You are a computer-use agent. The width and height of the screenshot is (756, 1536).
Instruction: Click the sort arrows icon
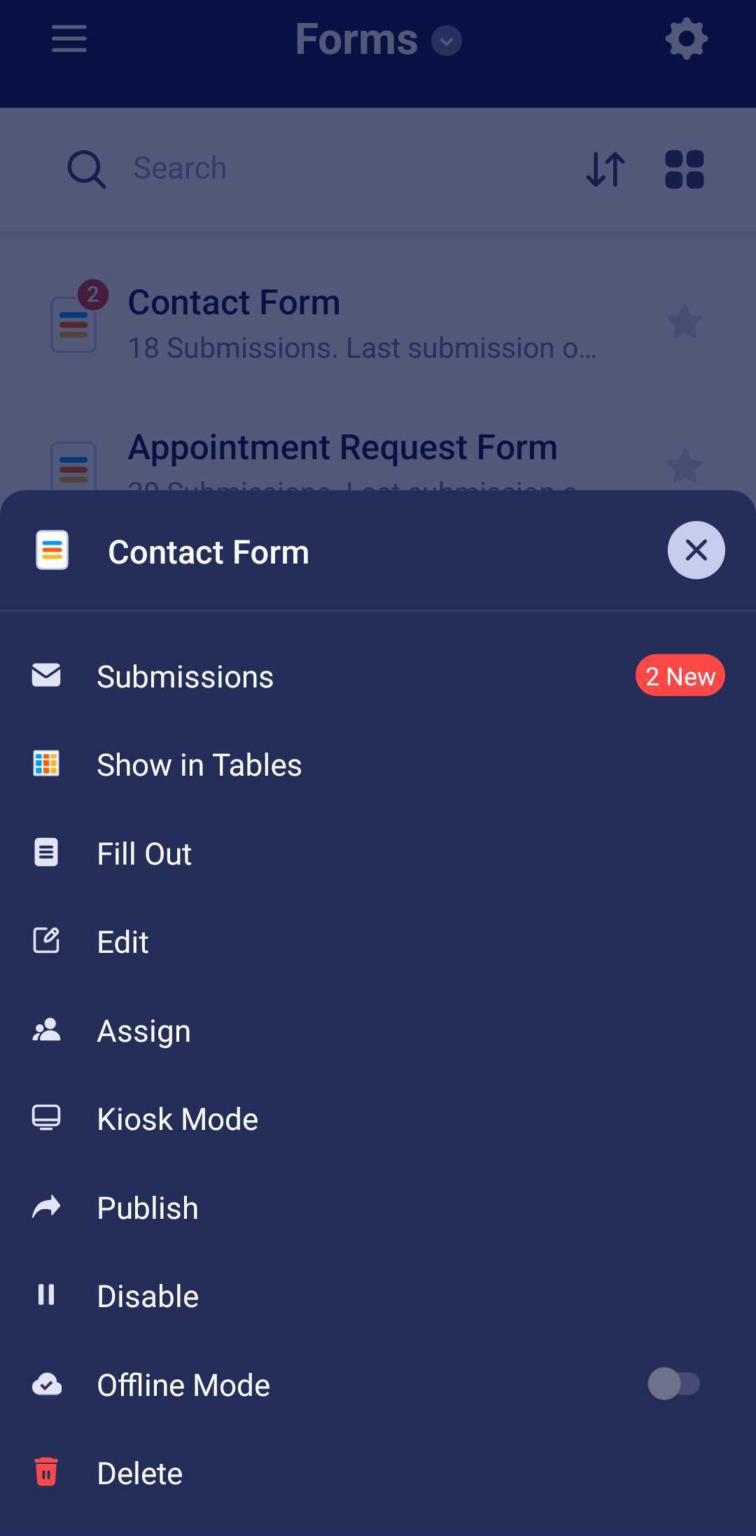tap(604, 168)
